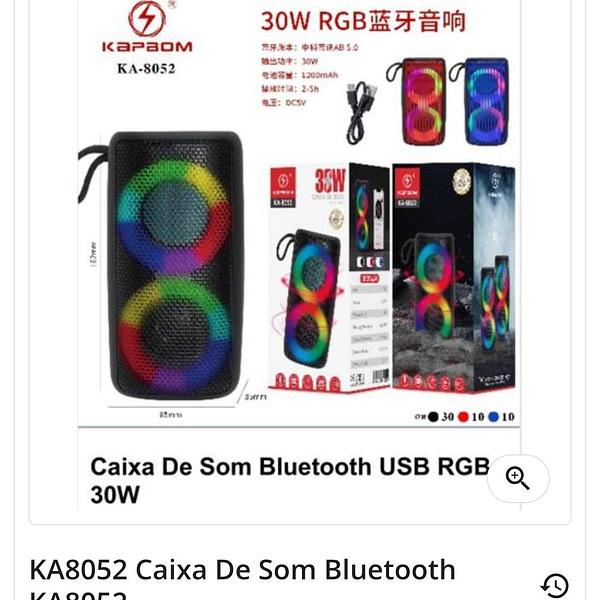The width and height of the screenshot is (600, 600).
Task: Open the history clock icon
Action: (554, 585)
